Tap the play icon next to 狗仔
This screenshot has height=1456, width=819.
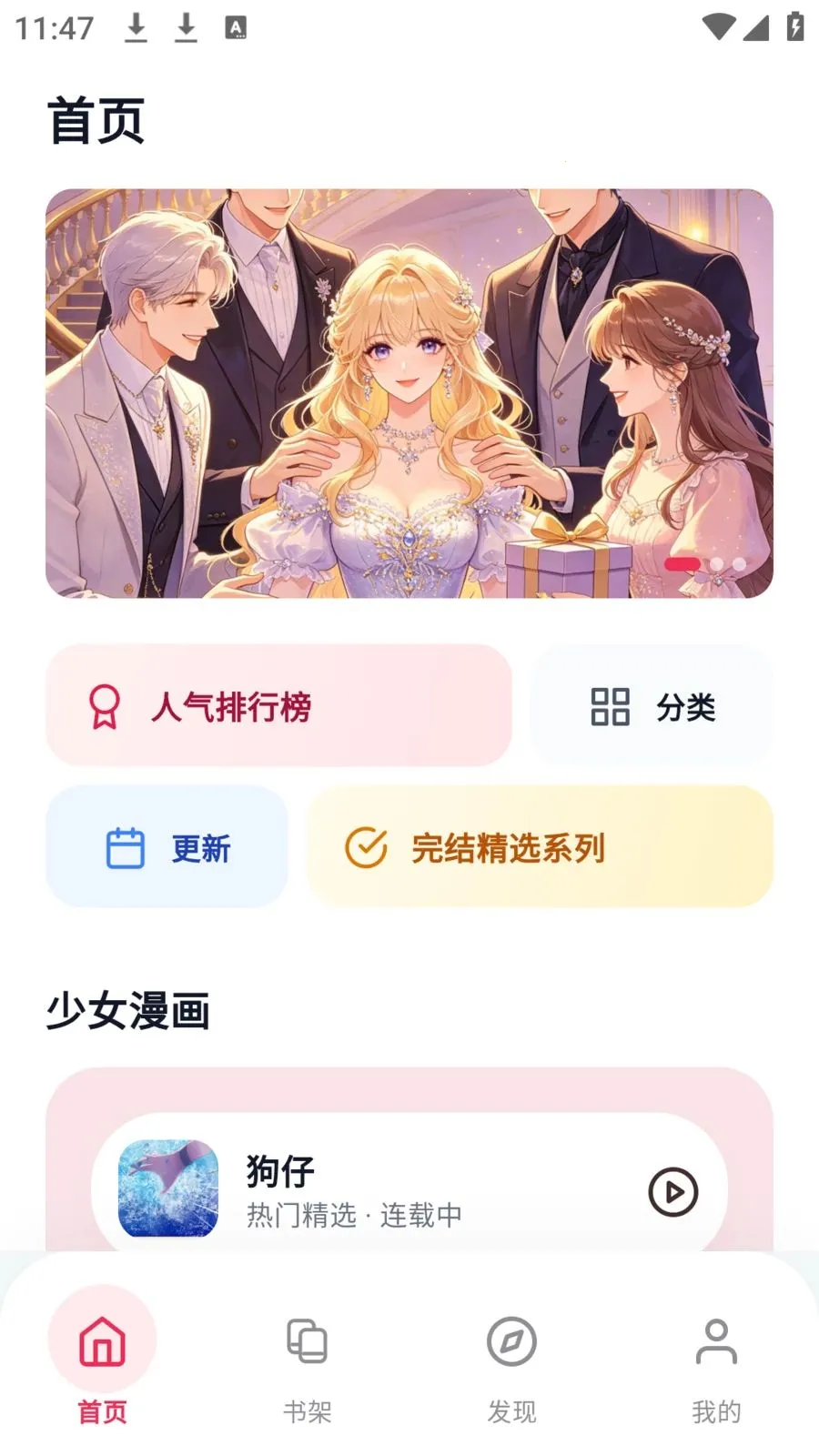point(672,1192)
